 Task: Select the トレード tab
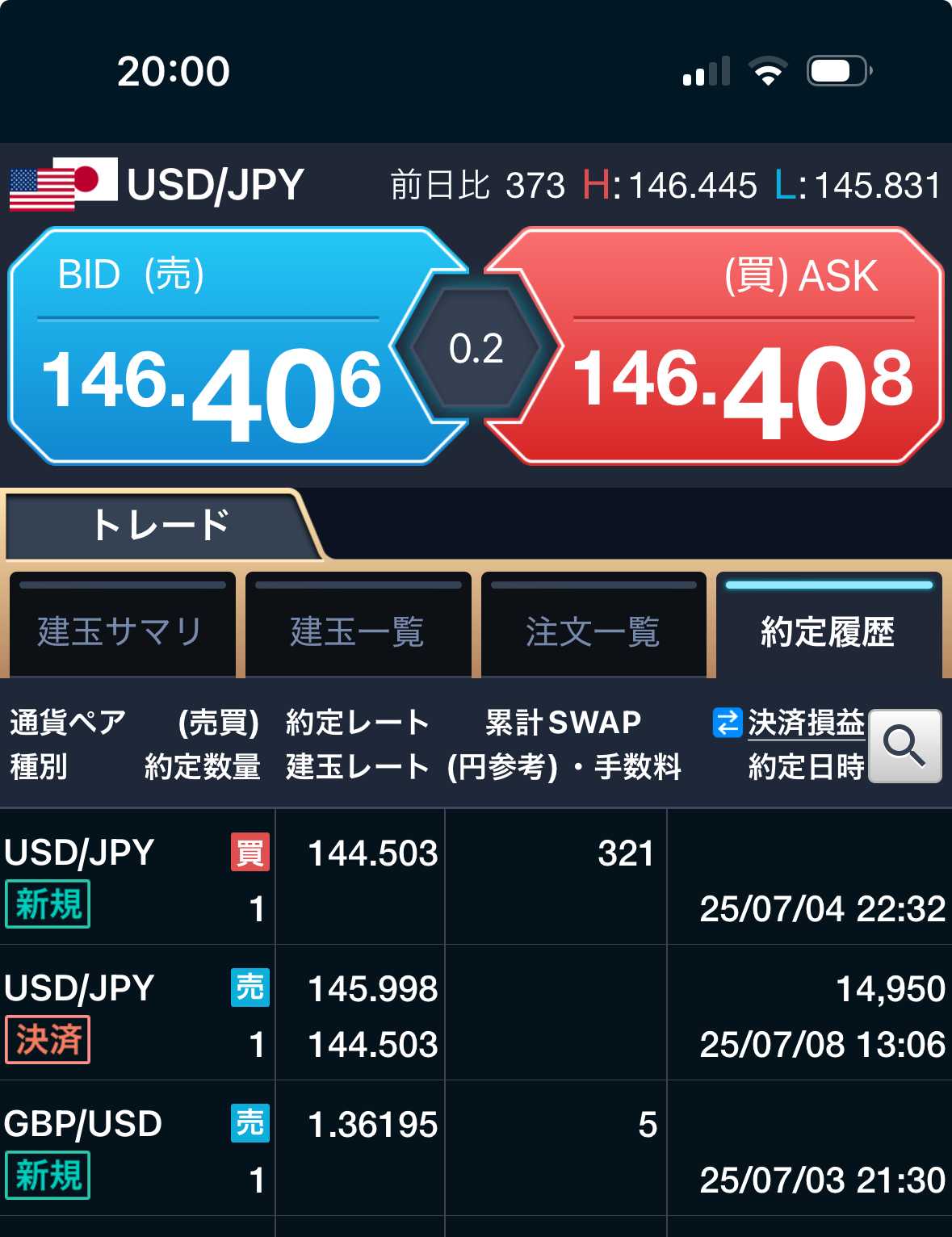coord(161,525)
